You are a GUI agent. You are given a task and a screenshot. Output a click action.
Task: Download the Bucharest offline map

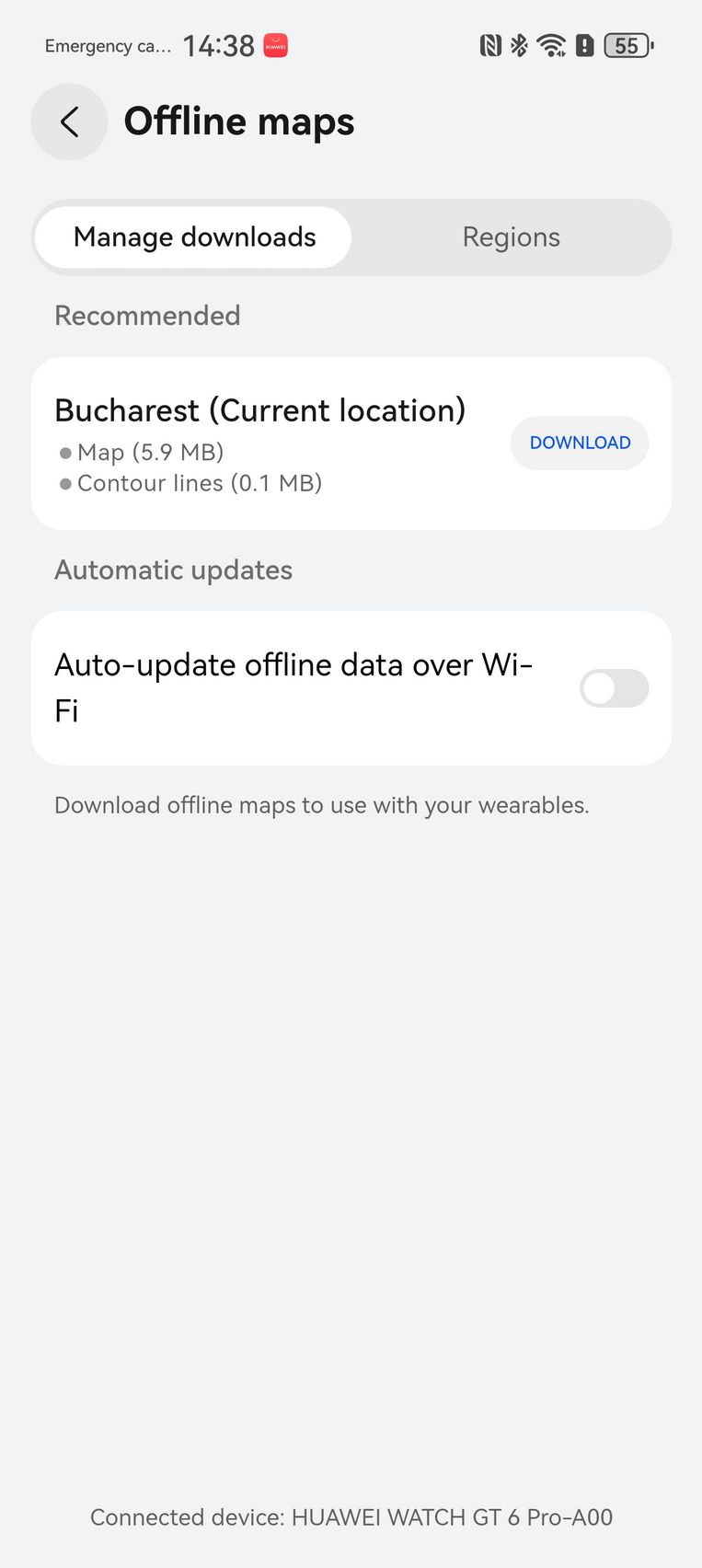click(580, 443)
